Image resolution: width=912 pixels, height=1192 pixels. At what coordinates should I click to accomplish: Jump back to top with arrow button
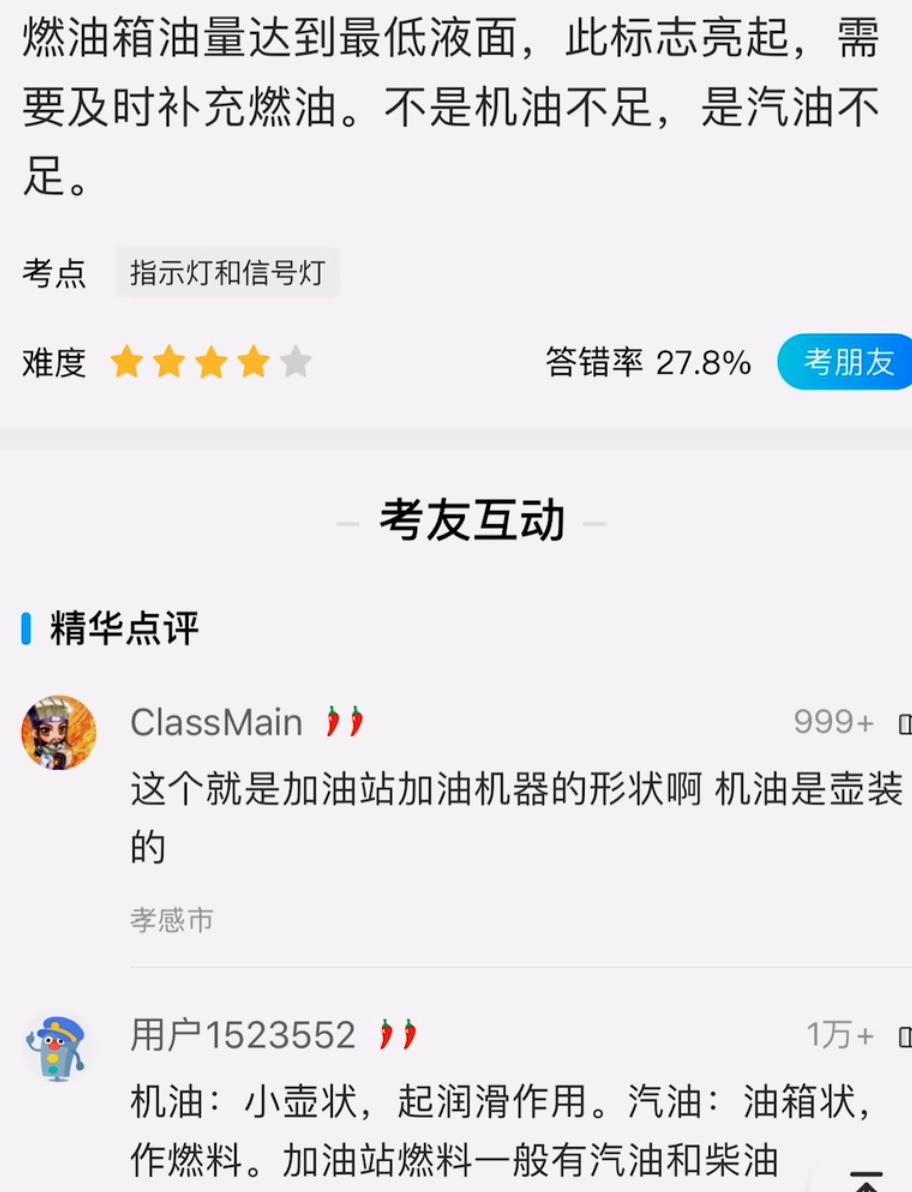click(x=866, y=1180)
